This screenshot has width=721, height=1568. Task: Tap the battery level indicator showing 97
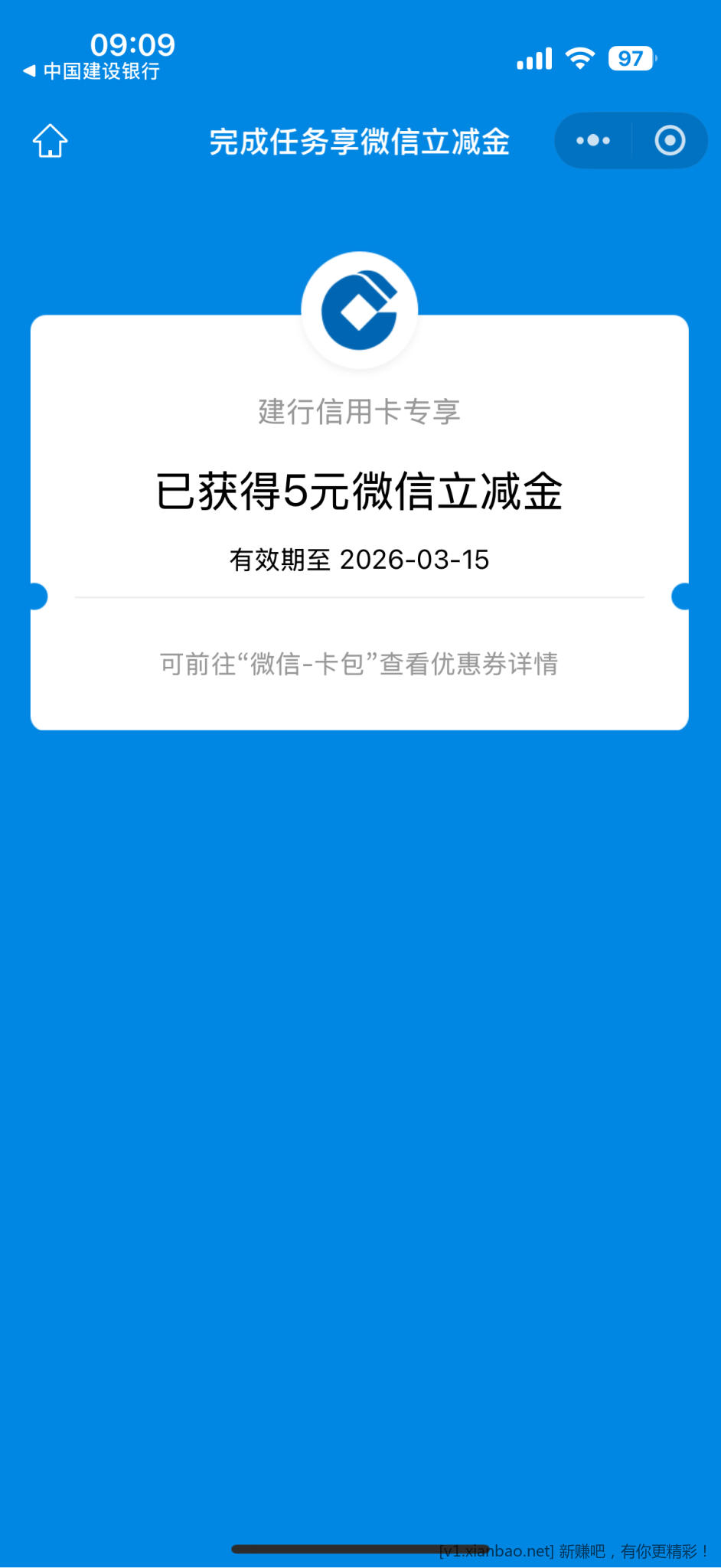[x=630, y=59]
